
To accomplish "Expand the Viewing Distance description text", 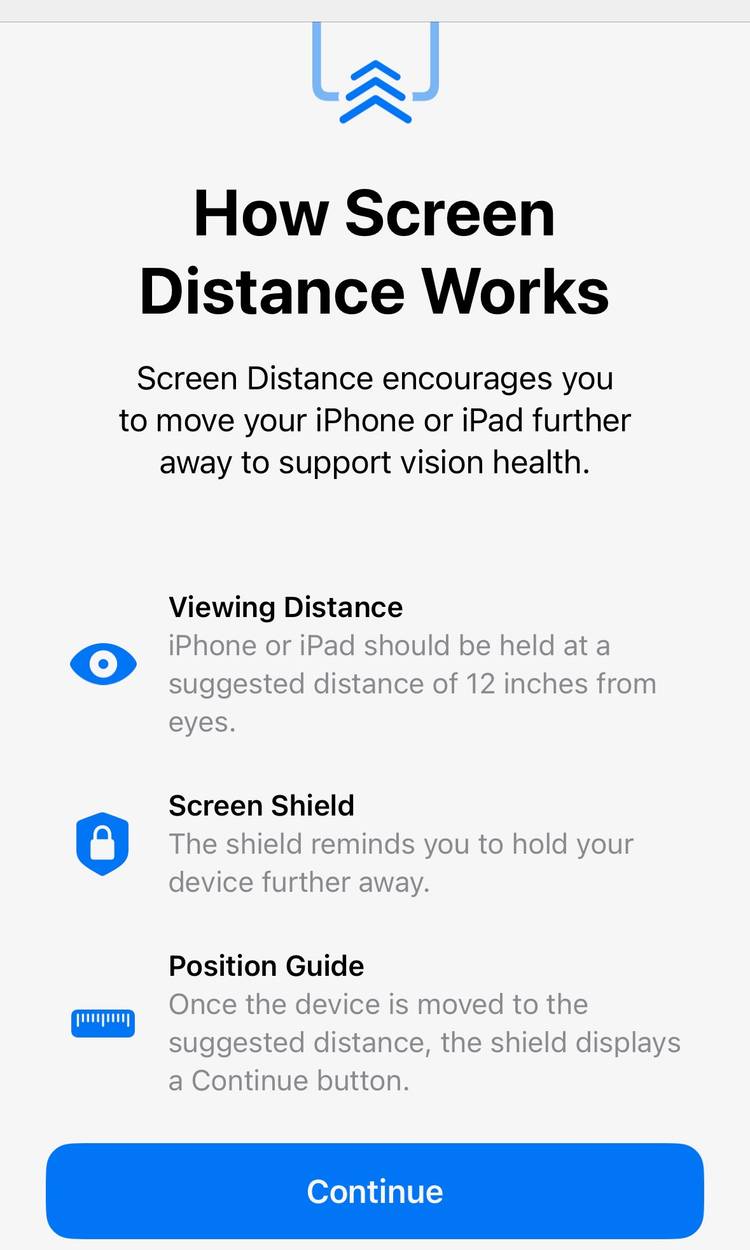I will (x=413, y=683).
